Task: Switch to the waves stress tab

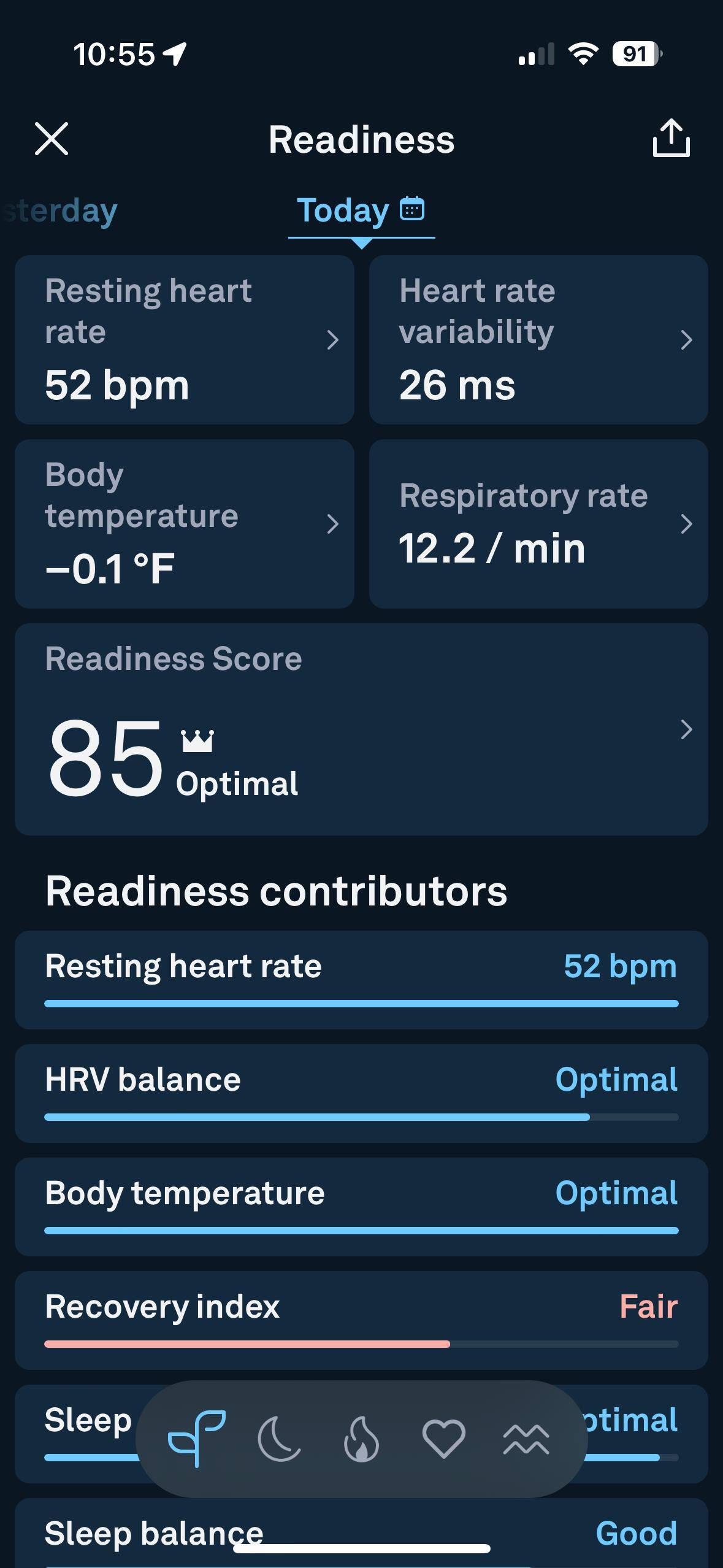Action: click(x=526, y=1439)
